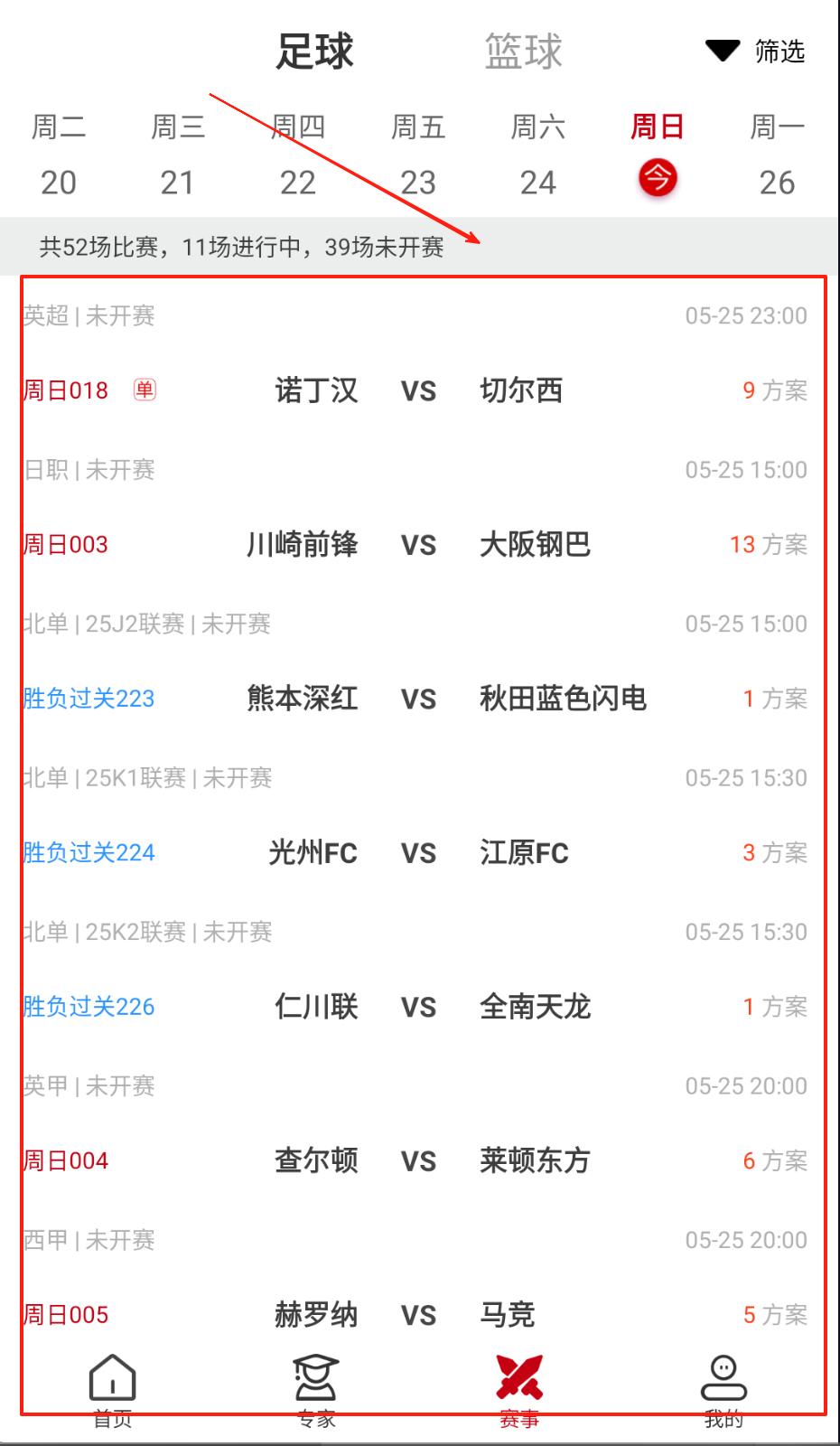Choose 周三 21 date
Viewport: 840px width, 1446px height.
coord(178,155)
